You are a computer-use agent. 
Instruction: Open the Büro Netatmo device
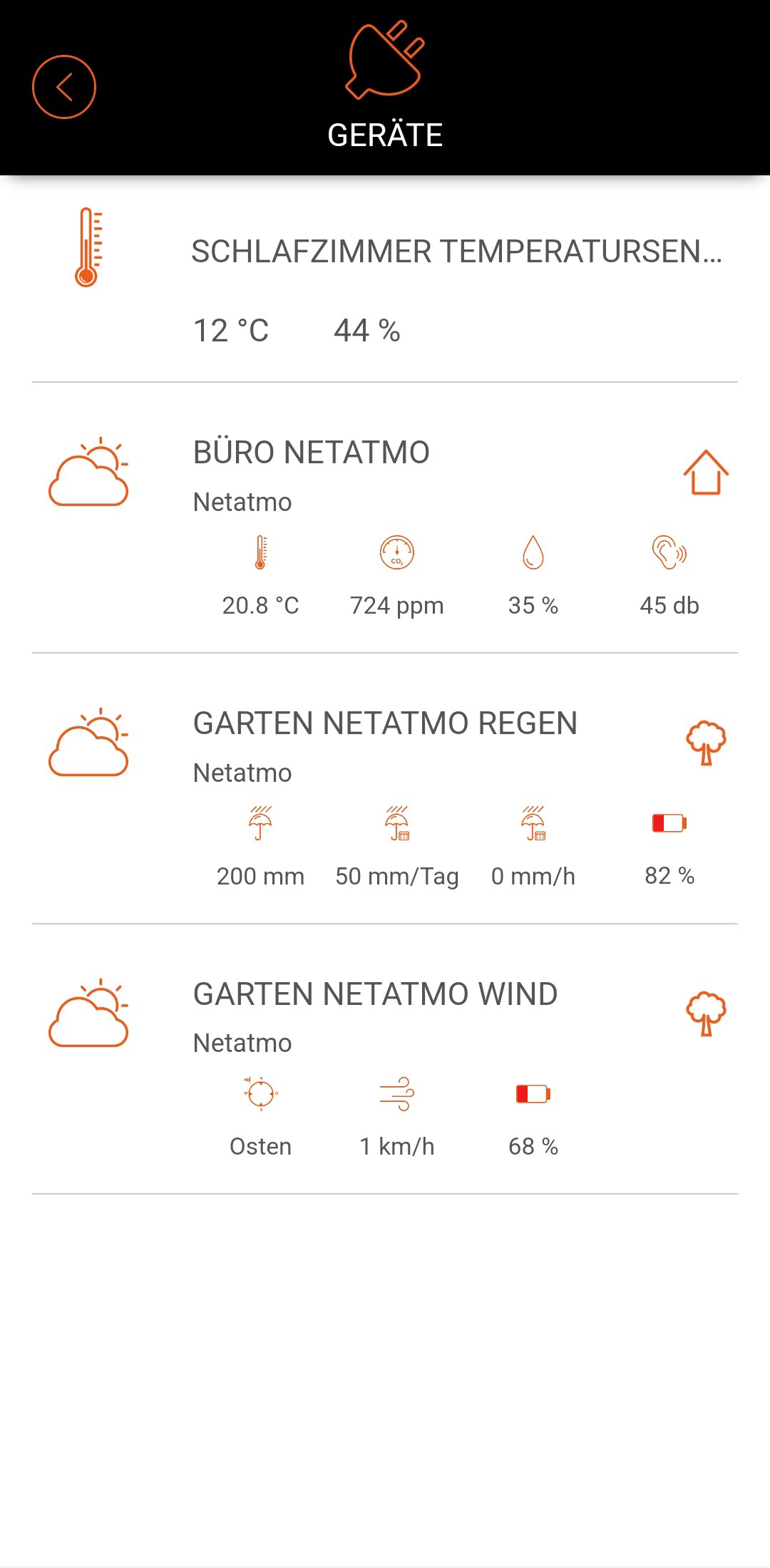click(x=312, y=453)
